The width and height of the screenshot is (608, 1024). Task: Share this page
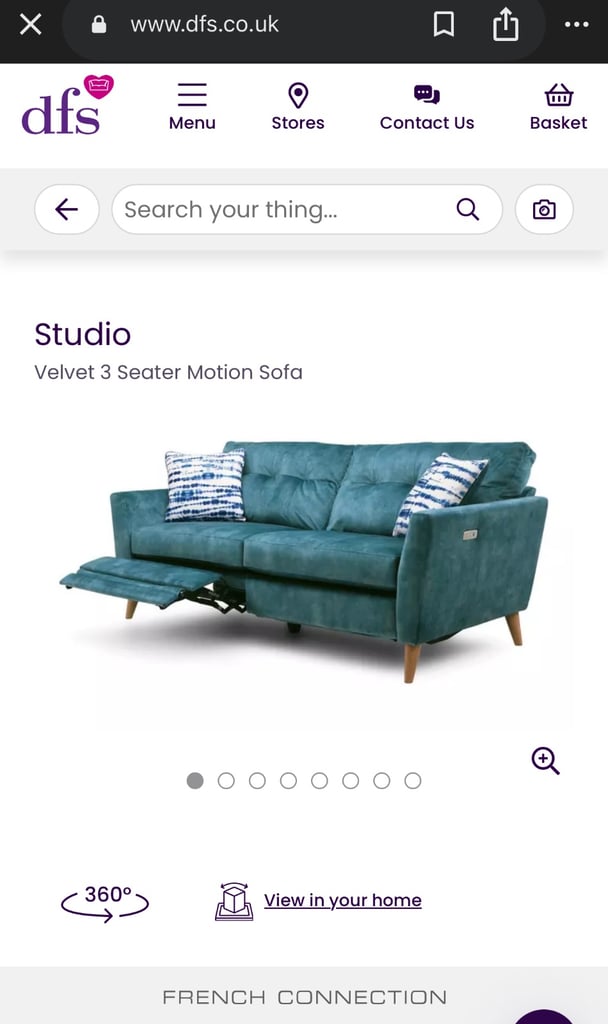505,25
